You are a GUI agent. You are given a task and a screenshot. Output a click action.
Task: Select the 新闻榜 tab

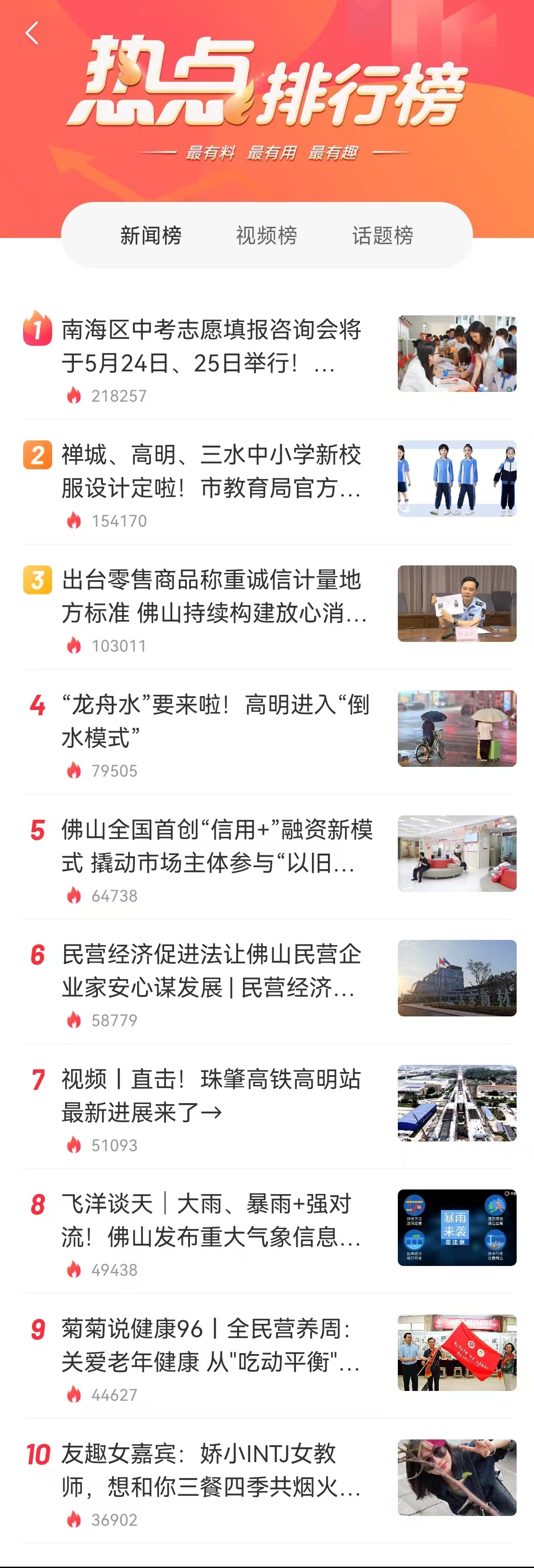point(150,236)
